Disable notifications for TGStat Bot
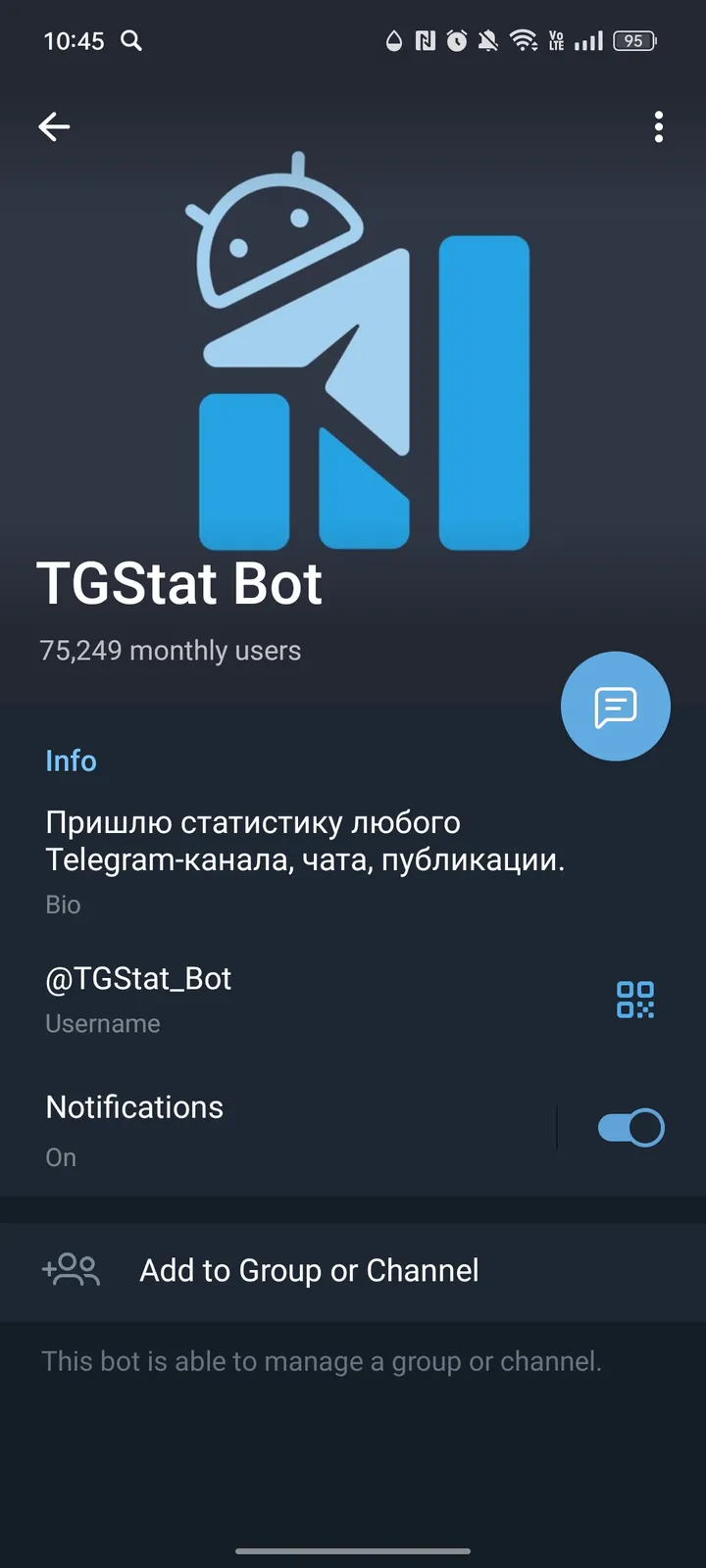 point(630,1127)
